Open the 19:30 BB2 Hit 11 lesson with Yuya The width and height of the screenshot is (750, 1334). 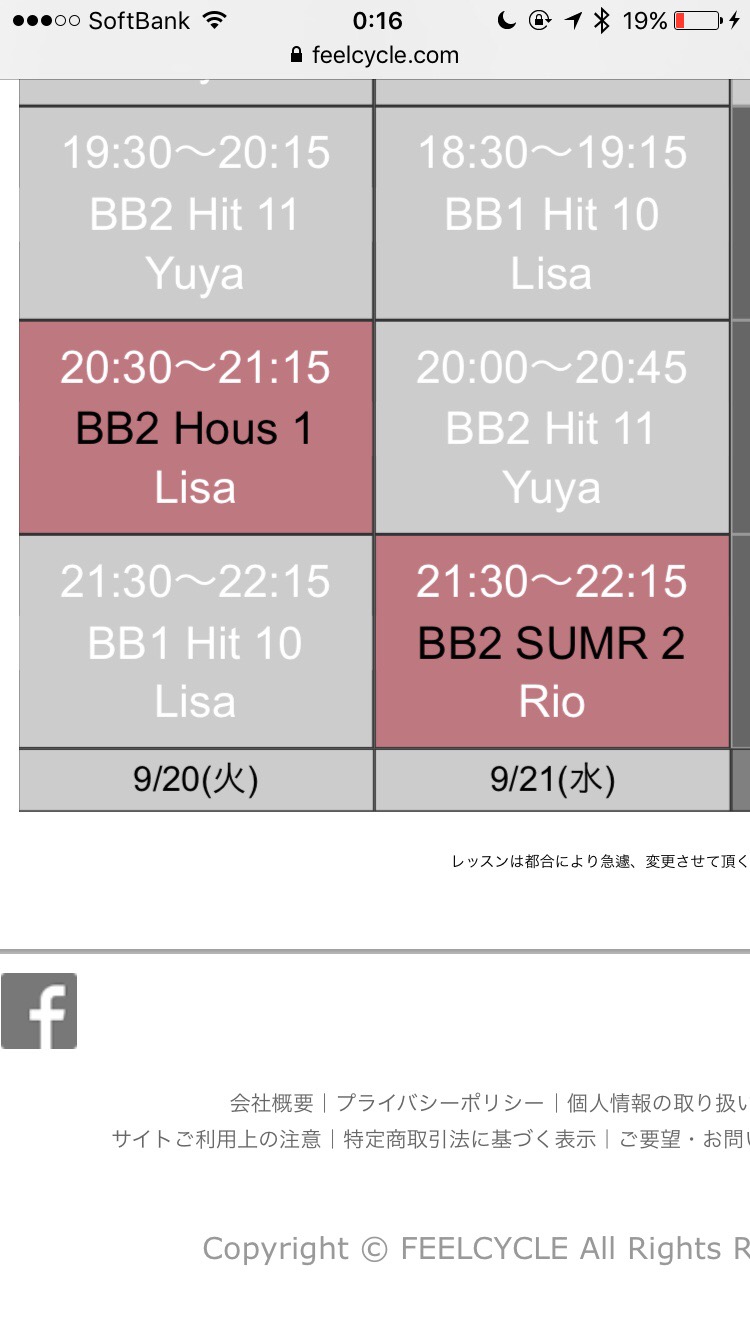(196, 214)
